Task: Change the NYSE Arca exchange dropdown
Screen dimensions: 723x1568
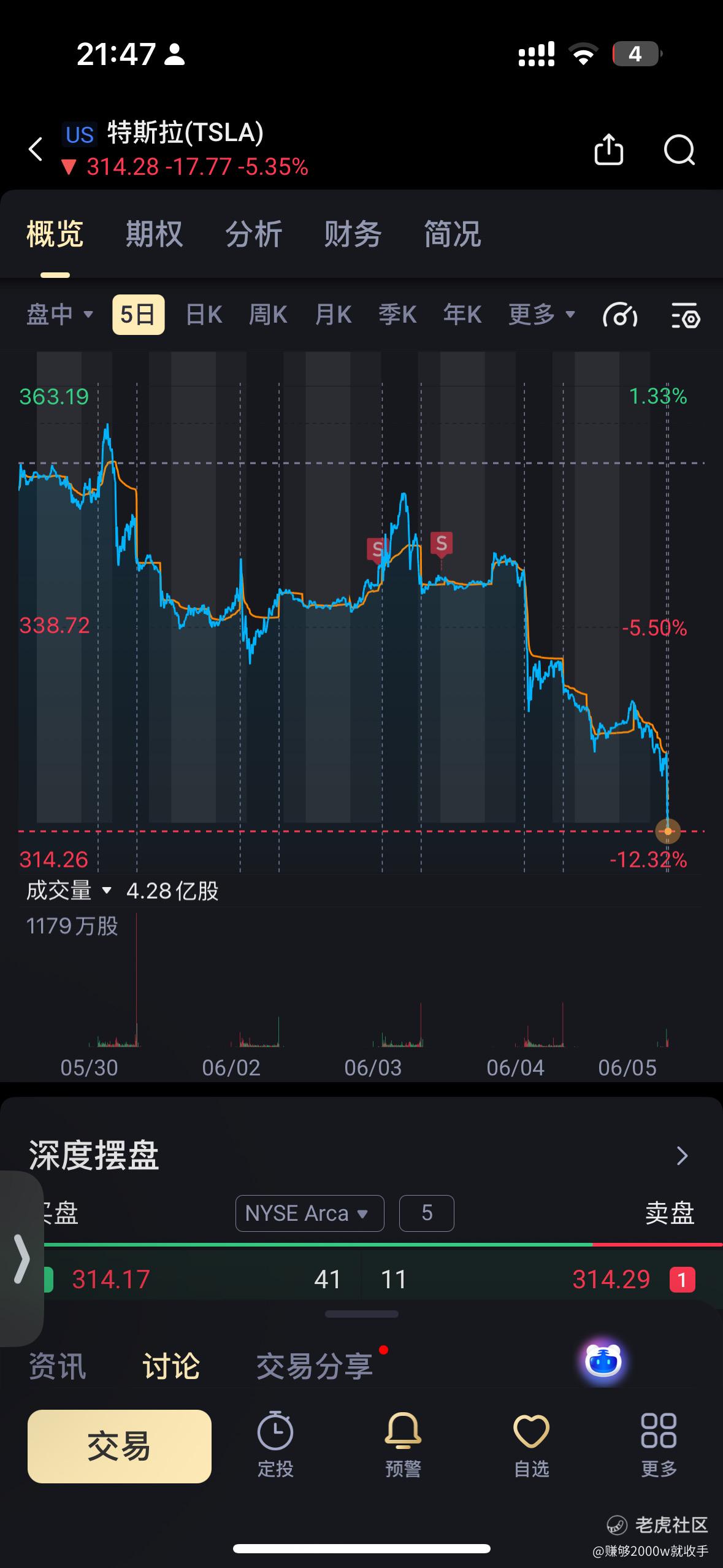Action: pyautogui.click(x=310, y=1213)
